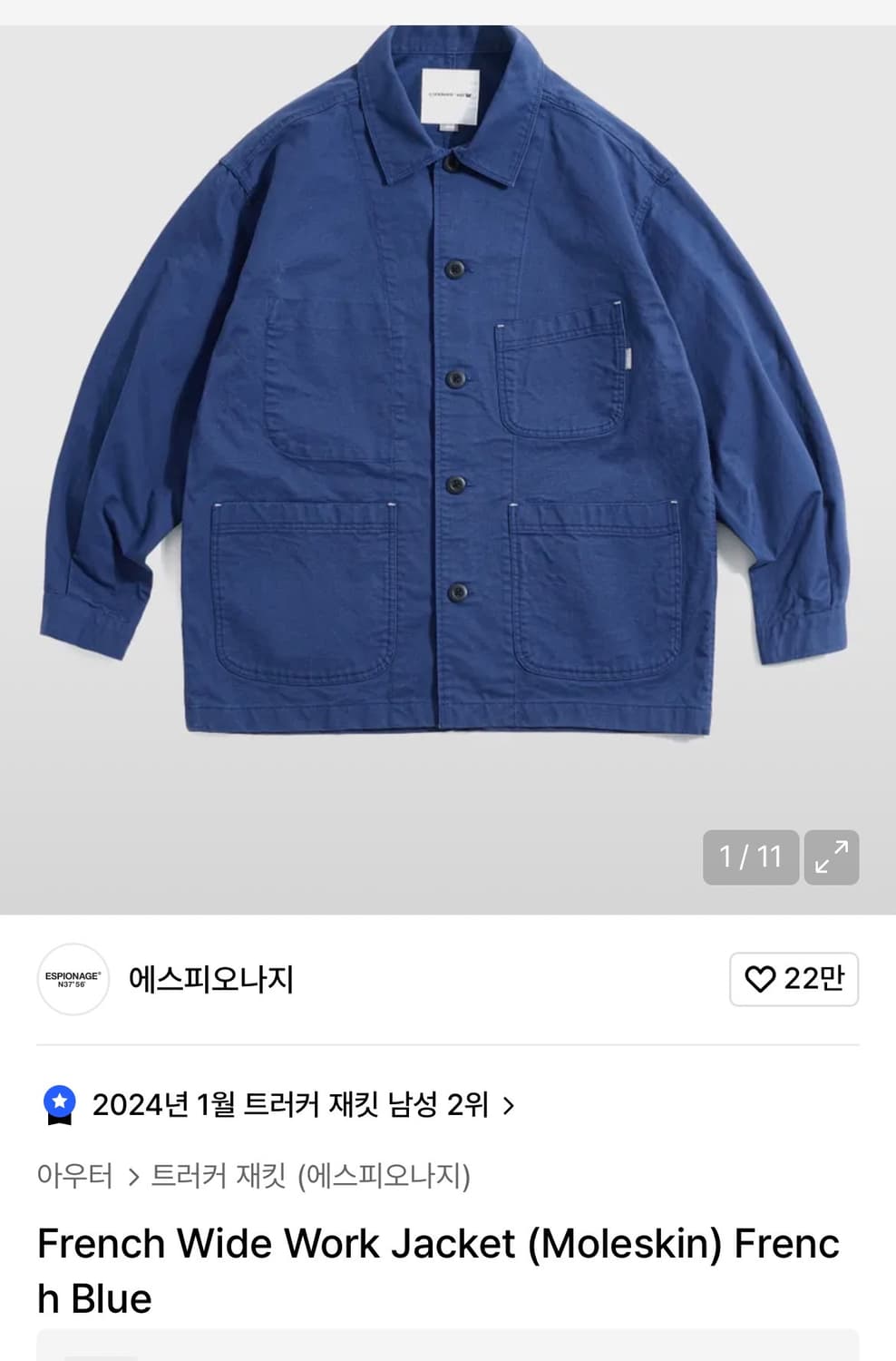Screen dimensions: 896x1361
Task: Toggle the like status for this product
Action: (794, 980)
